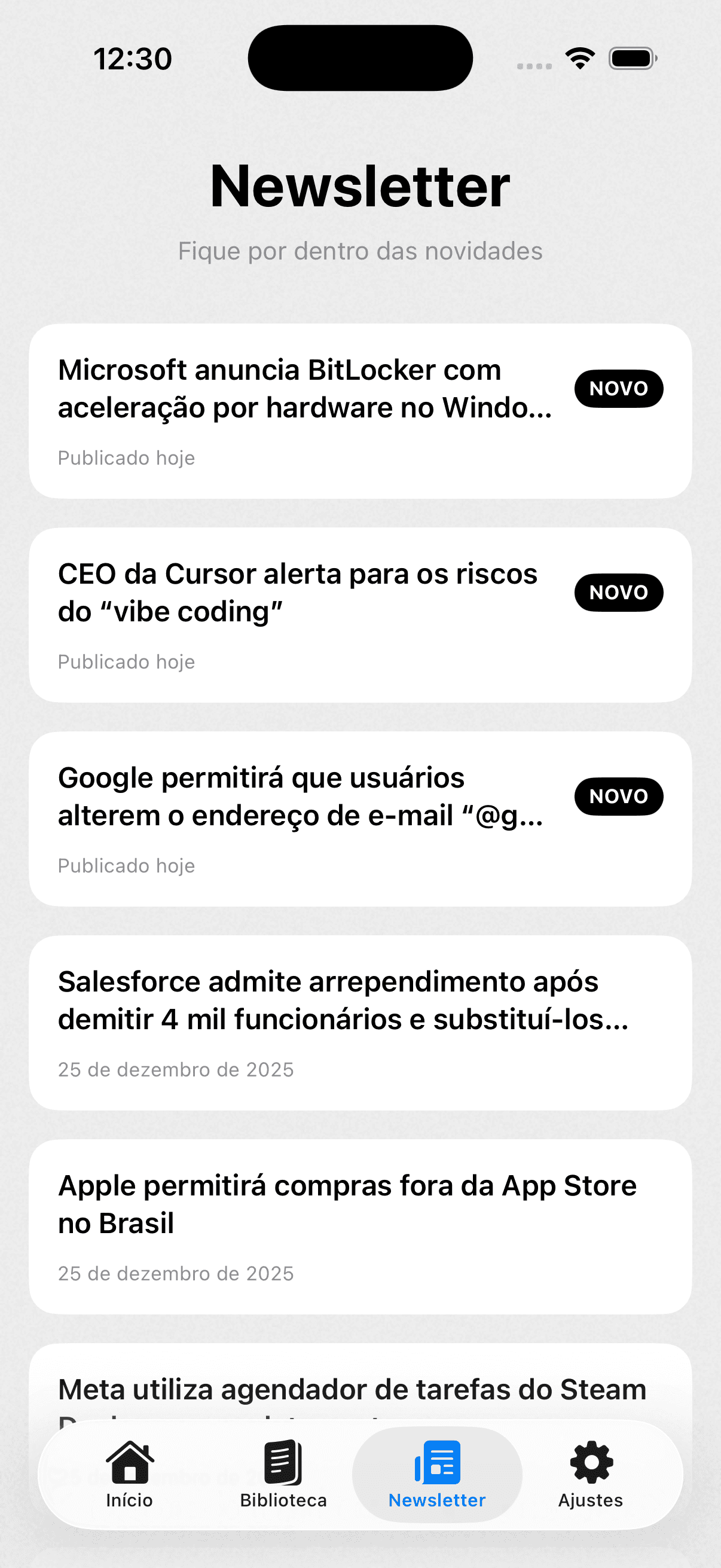The image size is (721, 1568).
Task: Tap the Newsletter page title
Action: click(360, 185)
